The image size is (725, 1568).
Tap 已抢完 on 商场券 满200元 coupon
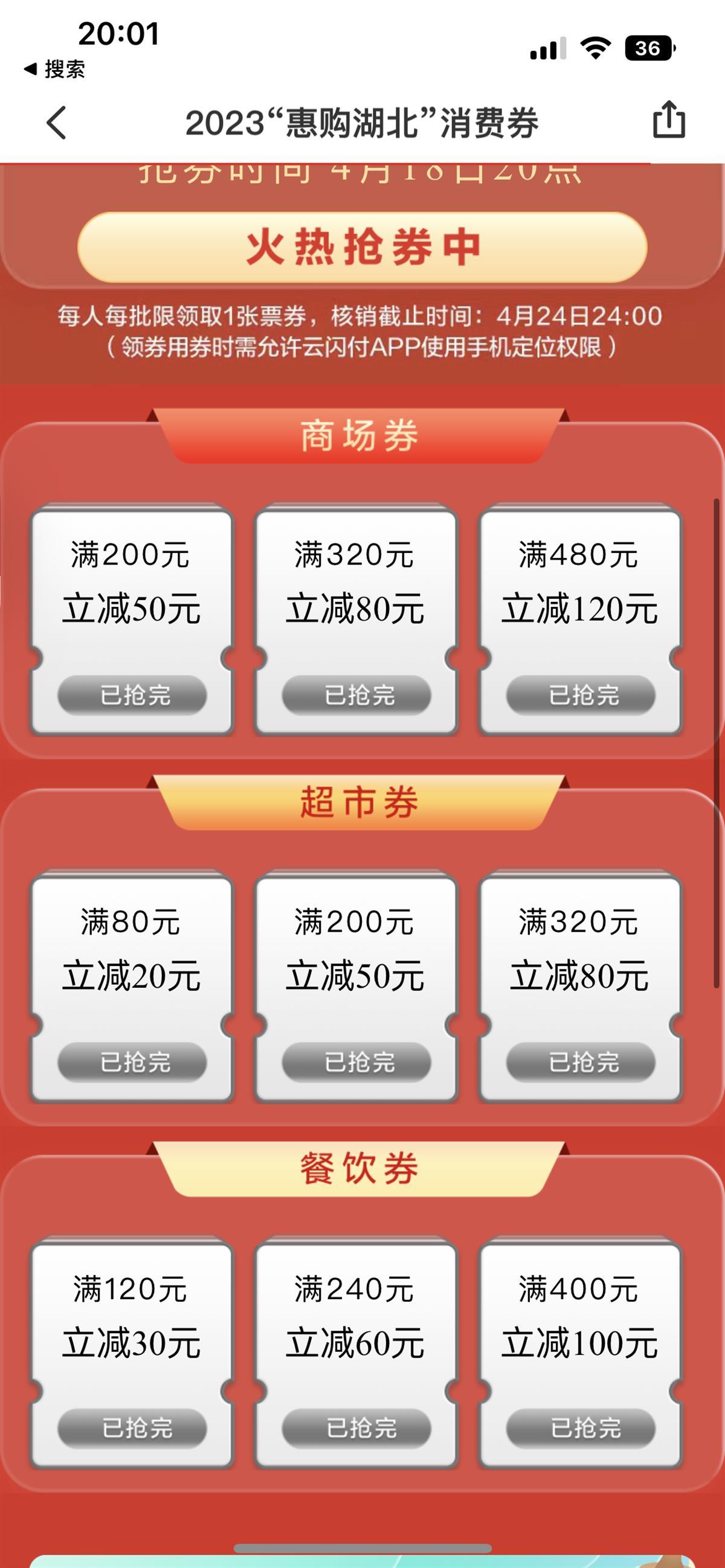pos(132,695)
